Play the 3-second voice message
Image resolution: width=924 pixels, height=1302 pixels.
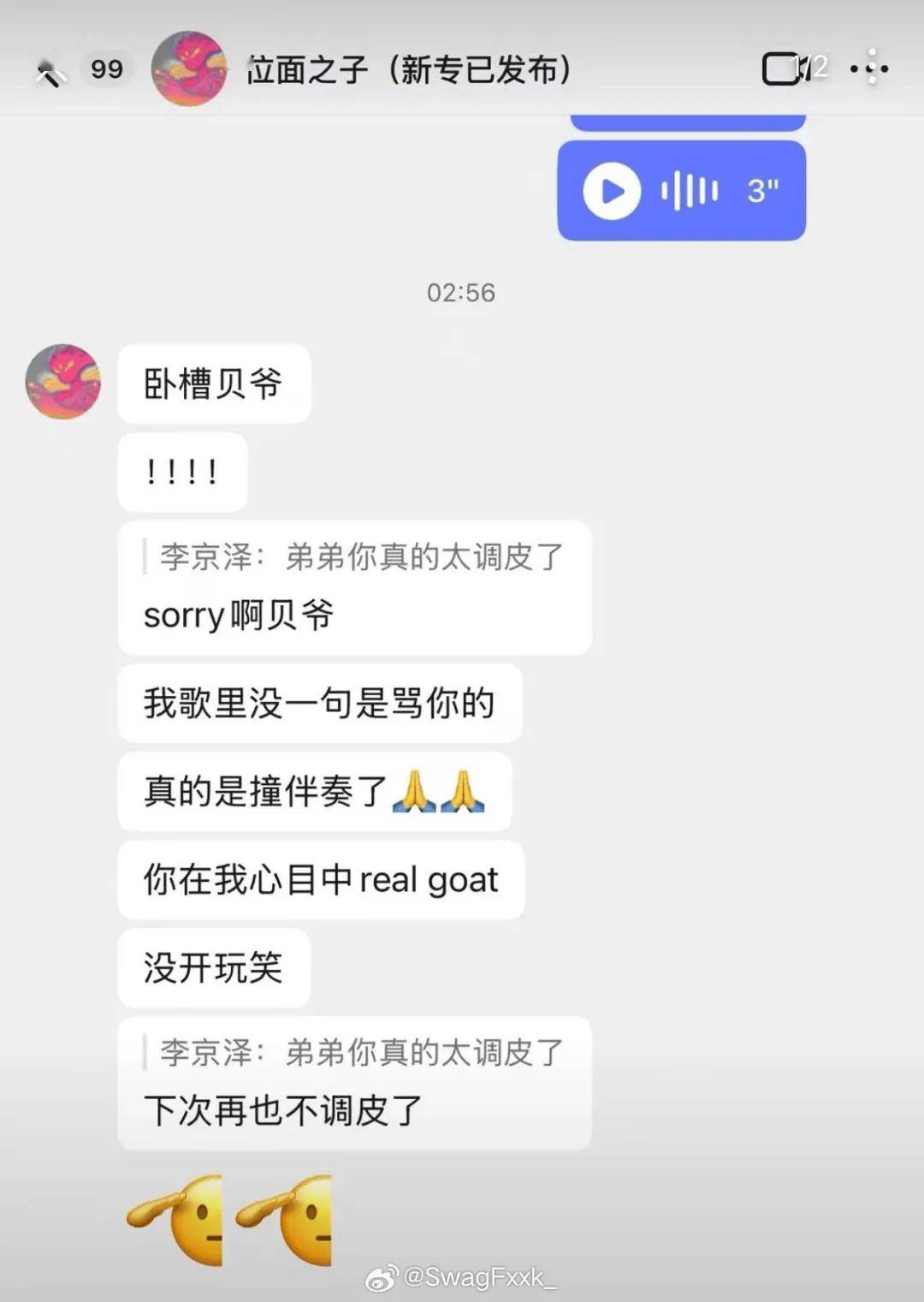click(612, 191)
